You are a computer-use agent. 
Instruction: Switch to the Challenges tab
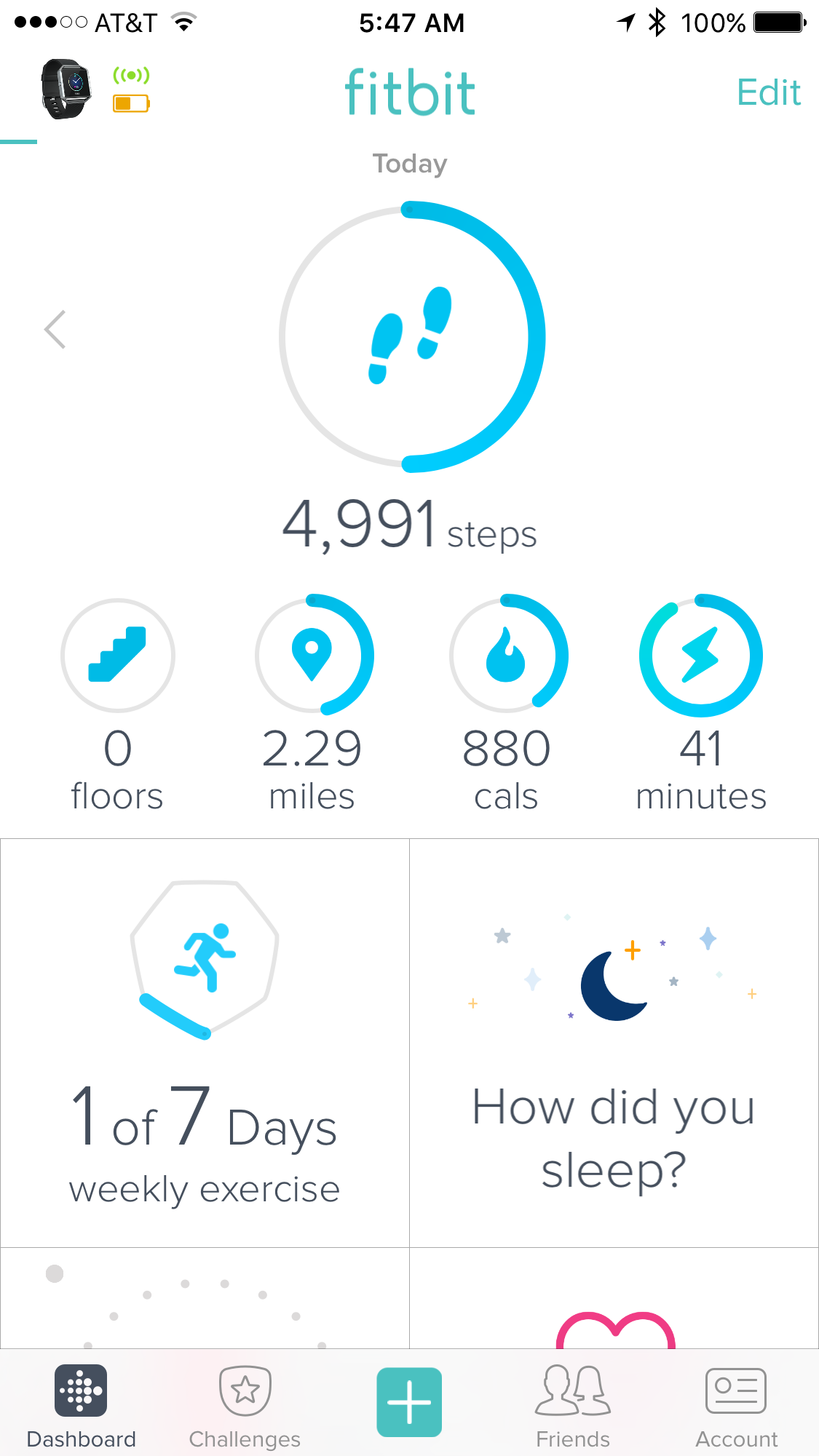coord(245,1405)
